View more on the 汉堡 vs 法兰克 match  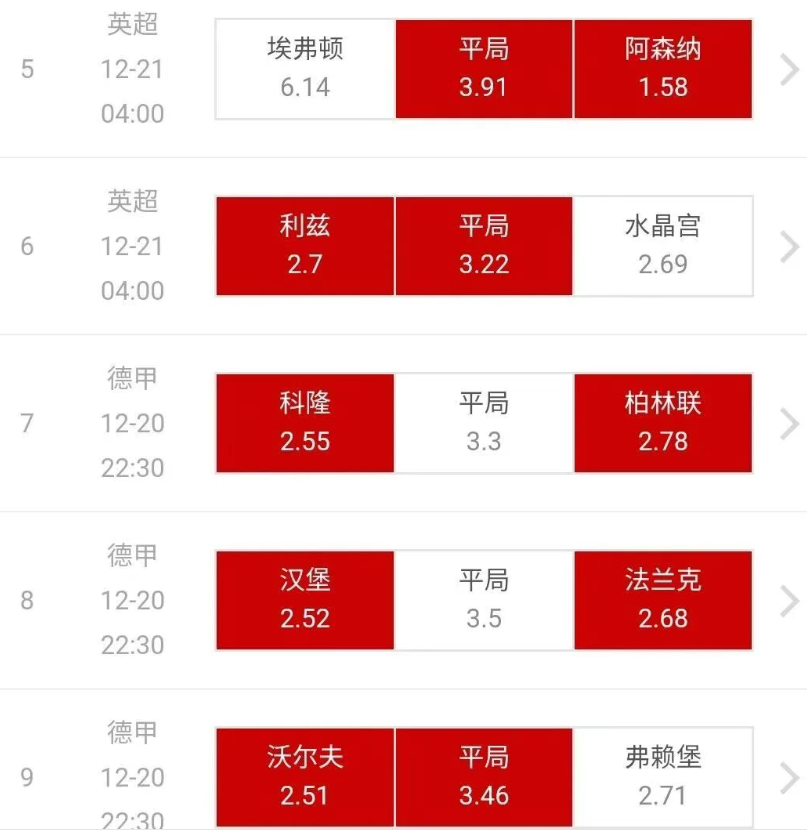(789, 600)
